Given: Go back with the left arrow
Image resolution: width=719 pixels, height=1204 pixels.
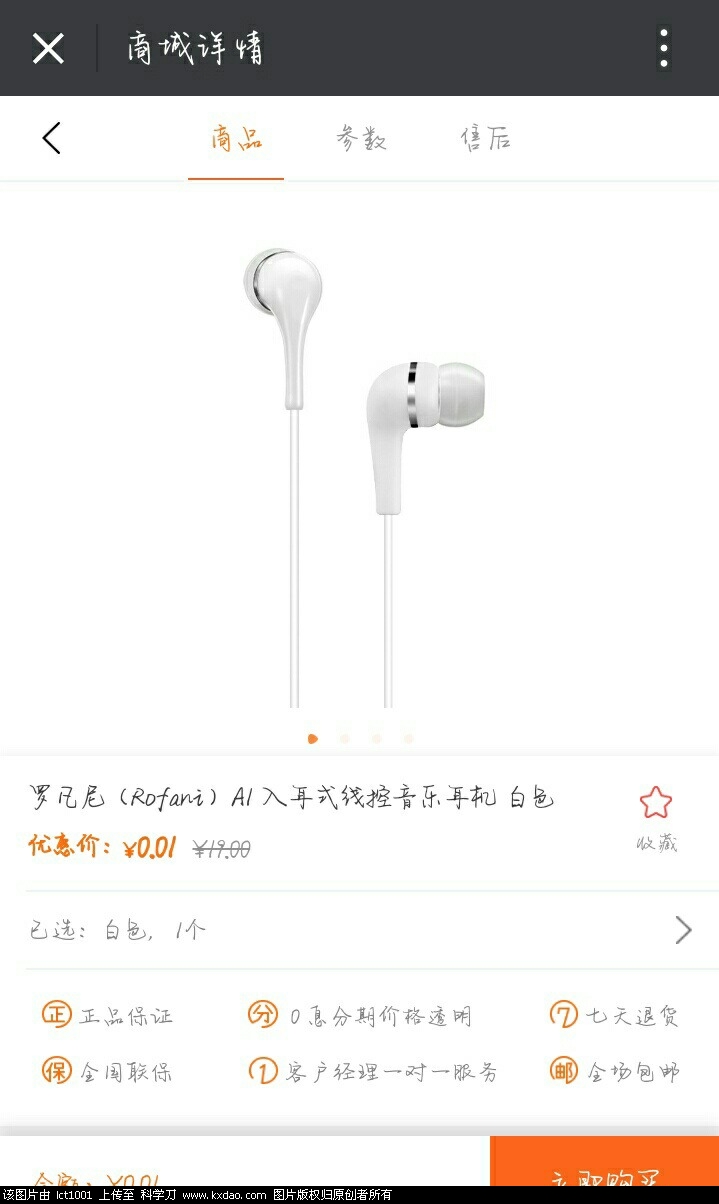Looking at the screenshot, I should (x=52, y=138).
